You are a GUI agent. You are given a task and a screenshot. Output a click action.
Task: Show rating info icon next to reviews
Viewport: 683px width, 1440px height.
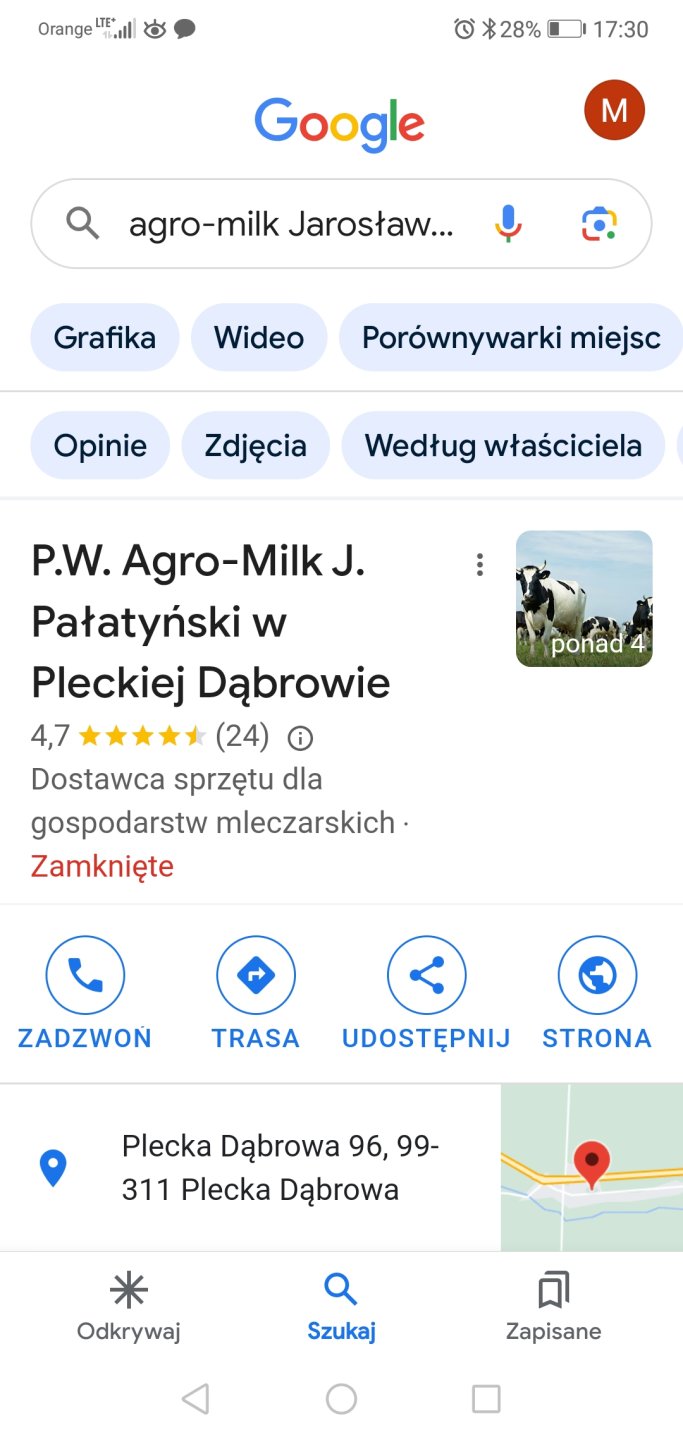[300, 738]
